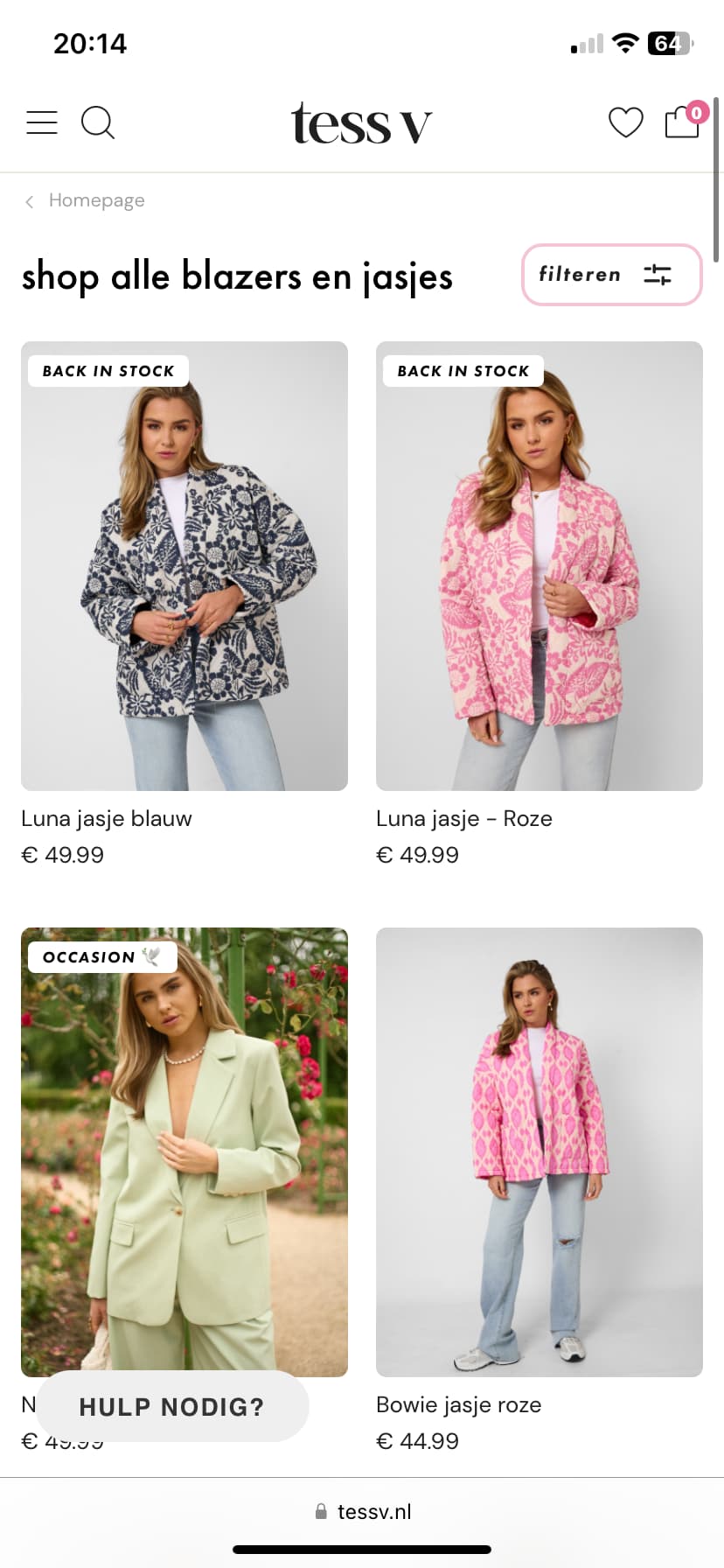Go to the tess v homepage logo
The width and height of the screenshot is (724, 1568).
(361, 123)
